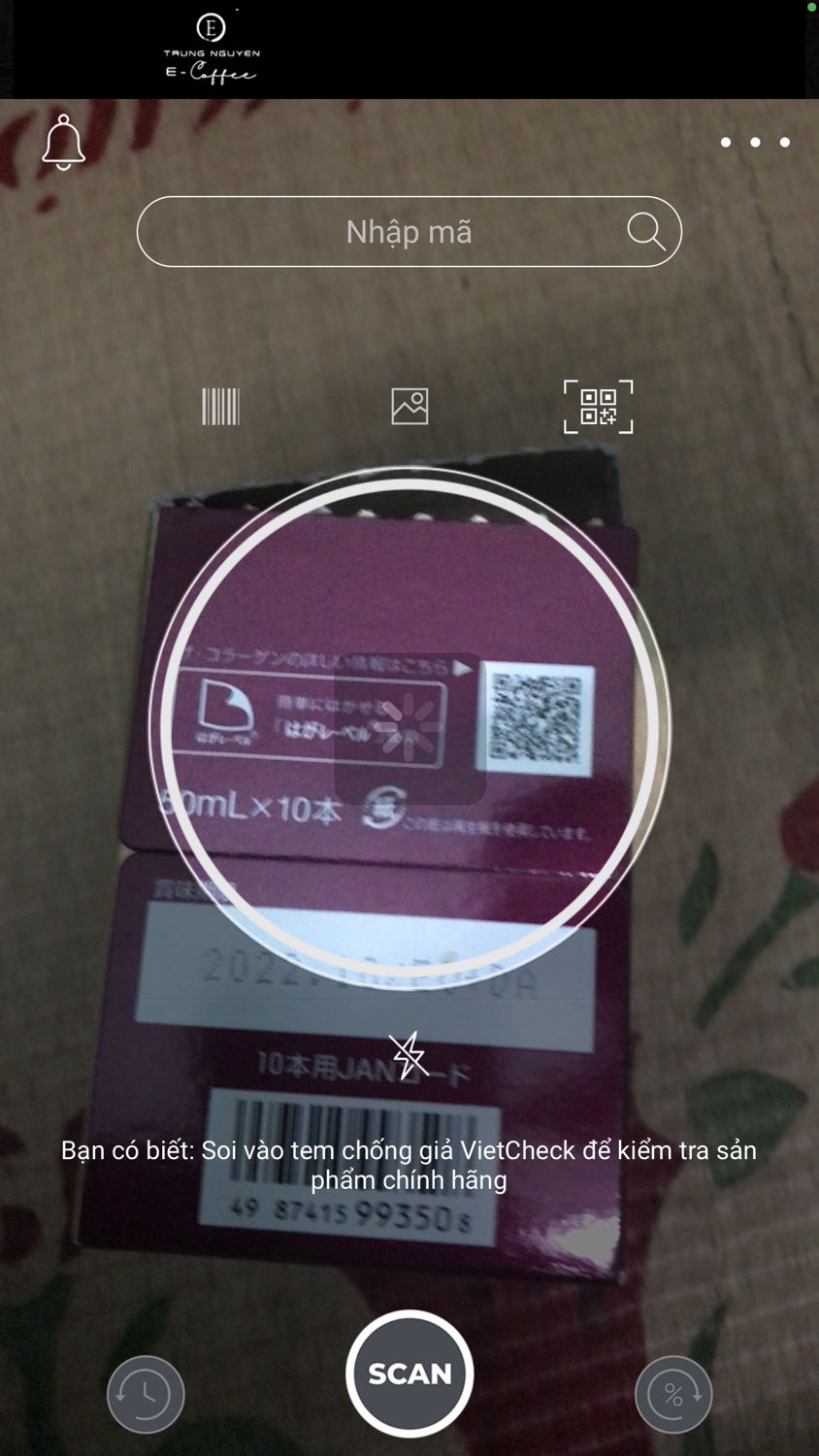
Task: Tap the Trung Nguyen E-Coffee logo
Action: [212, 49]
